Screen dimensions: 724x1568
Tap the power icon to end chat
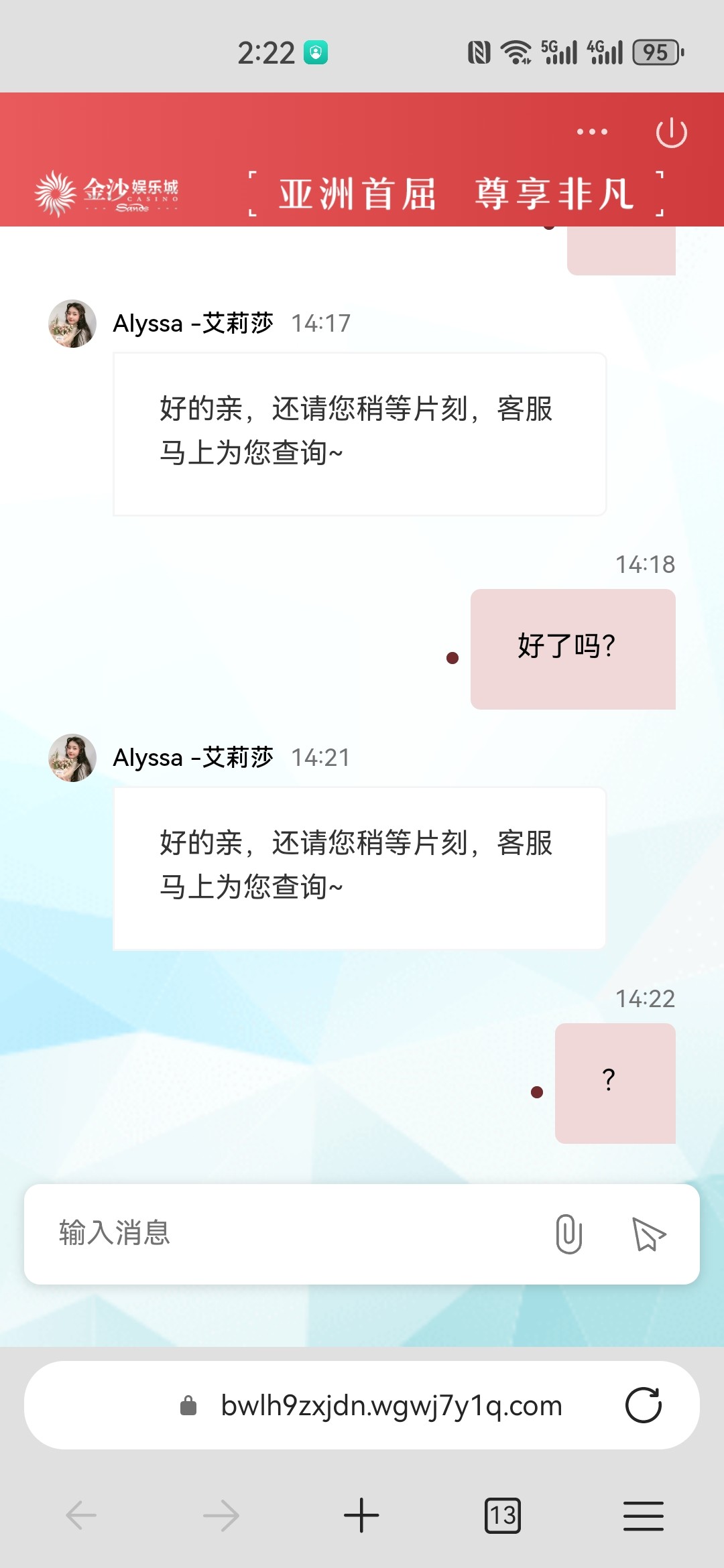671,133
